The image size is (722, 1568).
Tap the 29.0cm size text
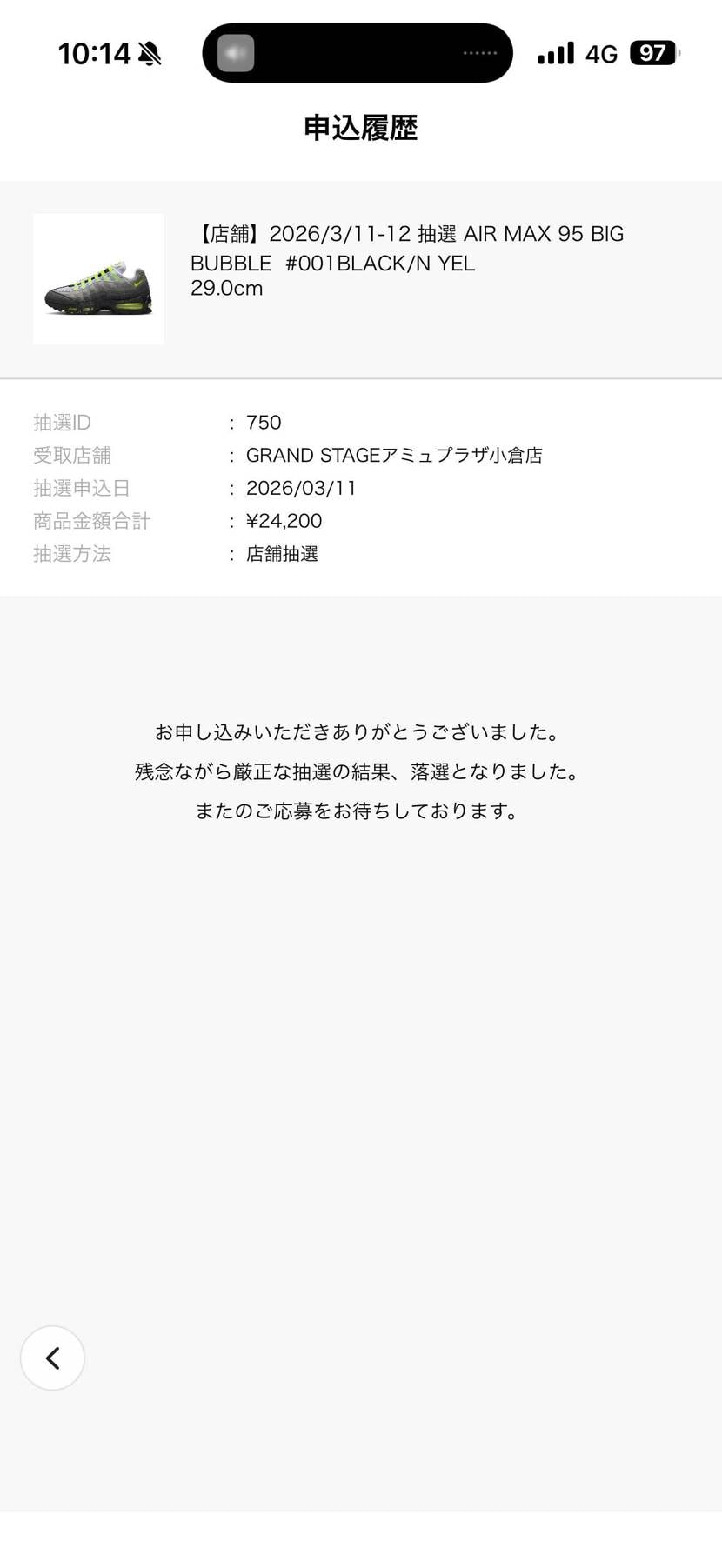(227, 288)
